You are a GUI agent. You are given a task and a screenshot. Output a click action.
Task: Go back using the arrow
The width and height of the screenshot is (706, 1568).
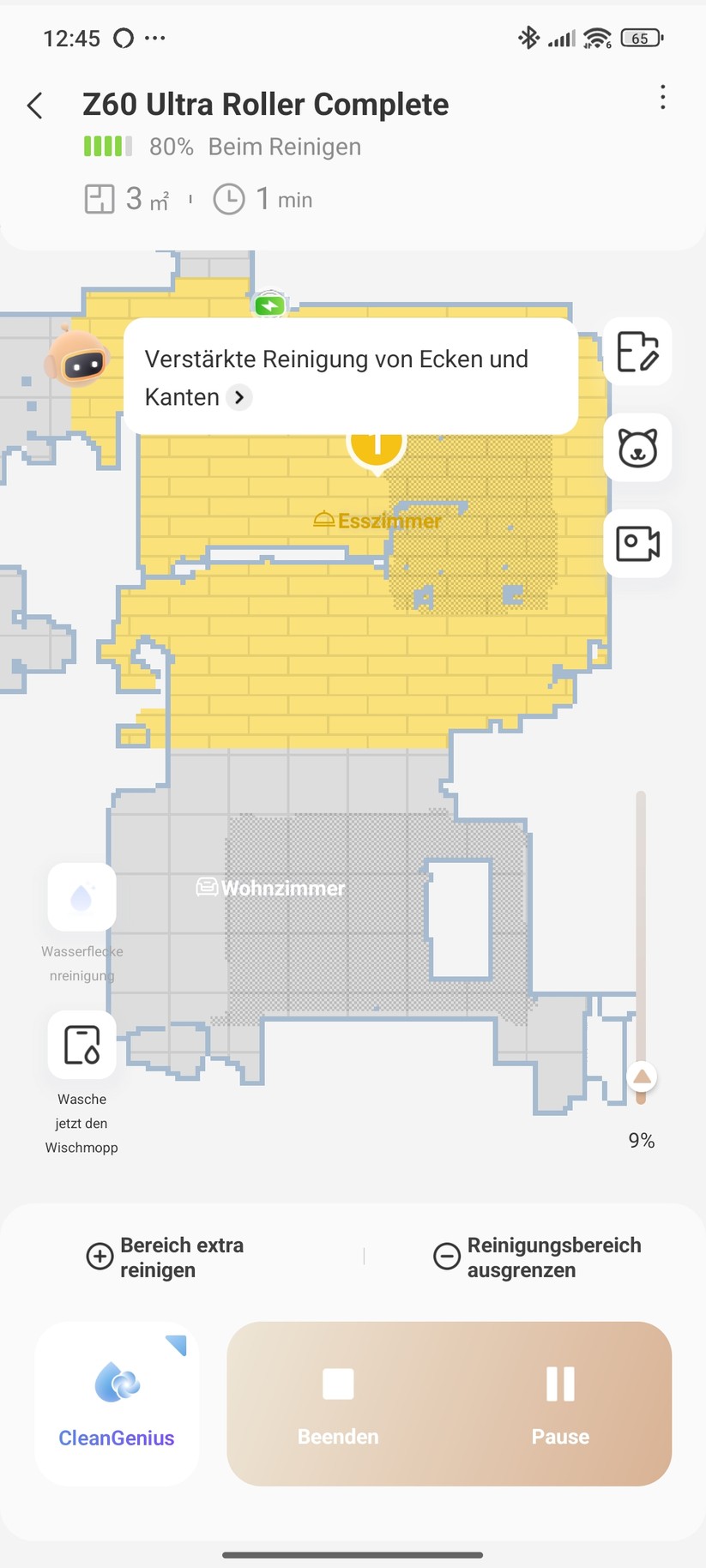pyautogui.click(x=35, y=106)
